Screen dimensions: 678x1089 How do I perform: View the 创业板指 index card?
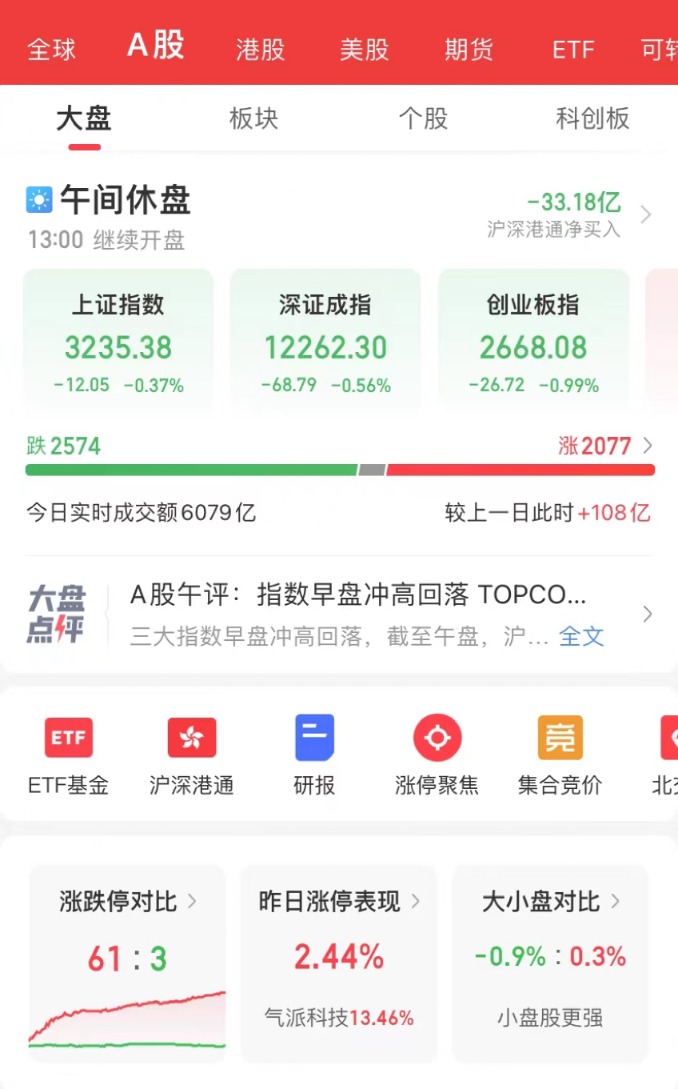(x=533, y=340)
